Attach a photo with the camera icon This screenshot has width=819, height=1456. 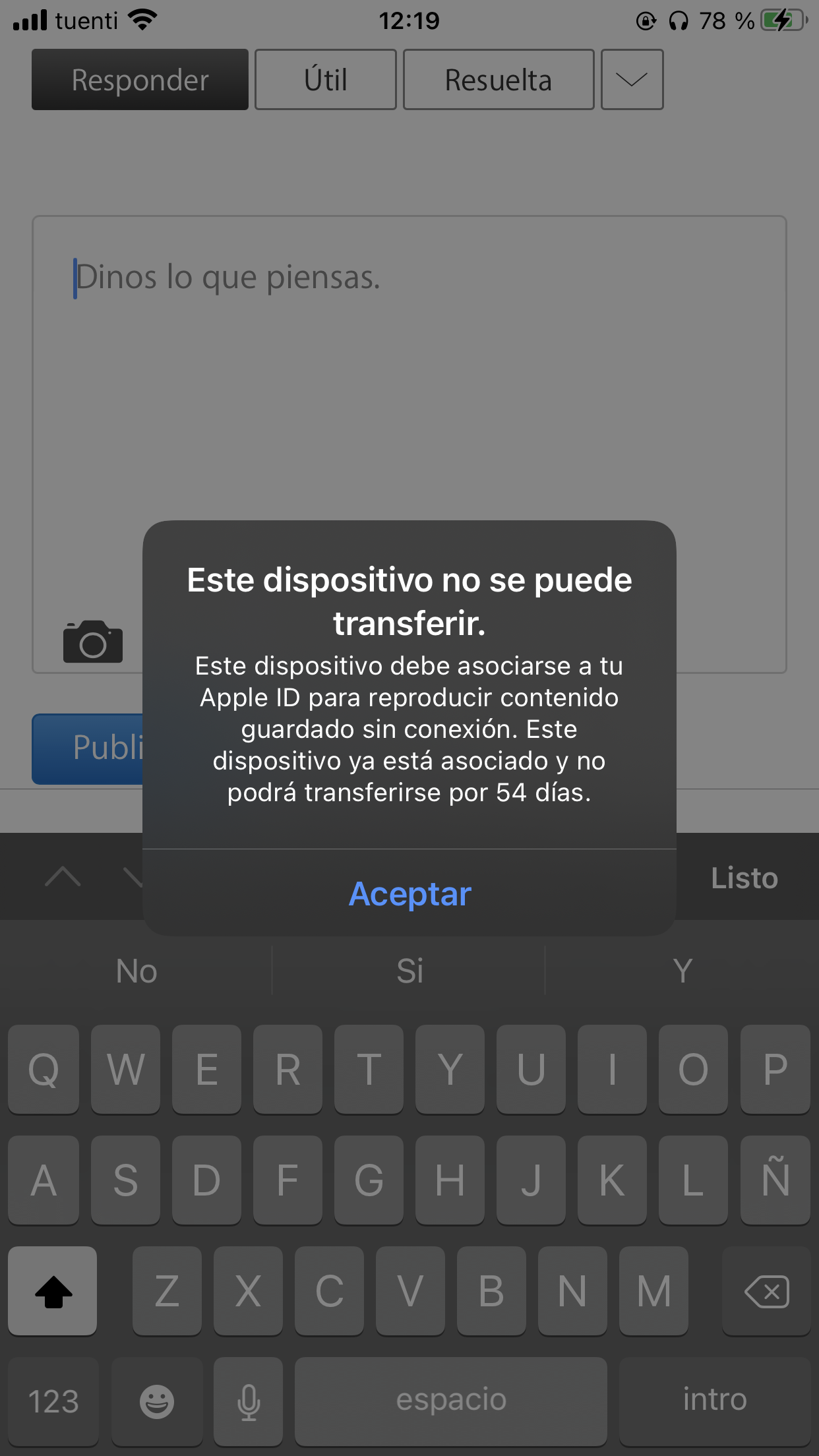pyautogui.click(x=93, y=642)
